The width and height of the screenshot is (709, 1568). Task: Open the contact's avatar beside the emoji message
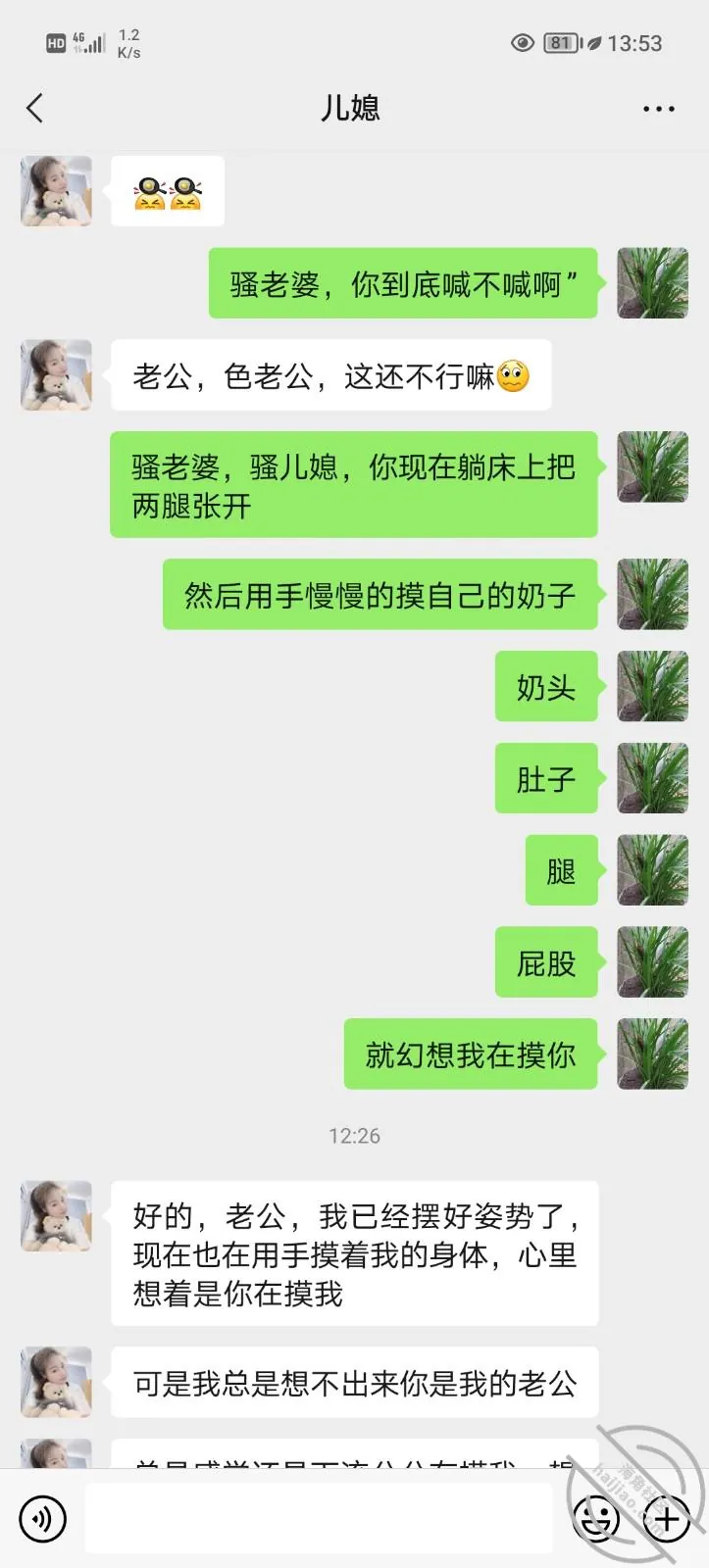(x=56, y=191)
